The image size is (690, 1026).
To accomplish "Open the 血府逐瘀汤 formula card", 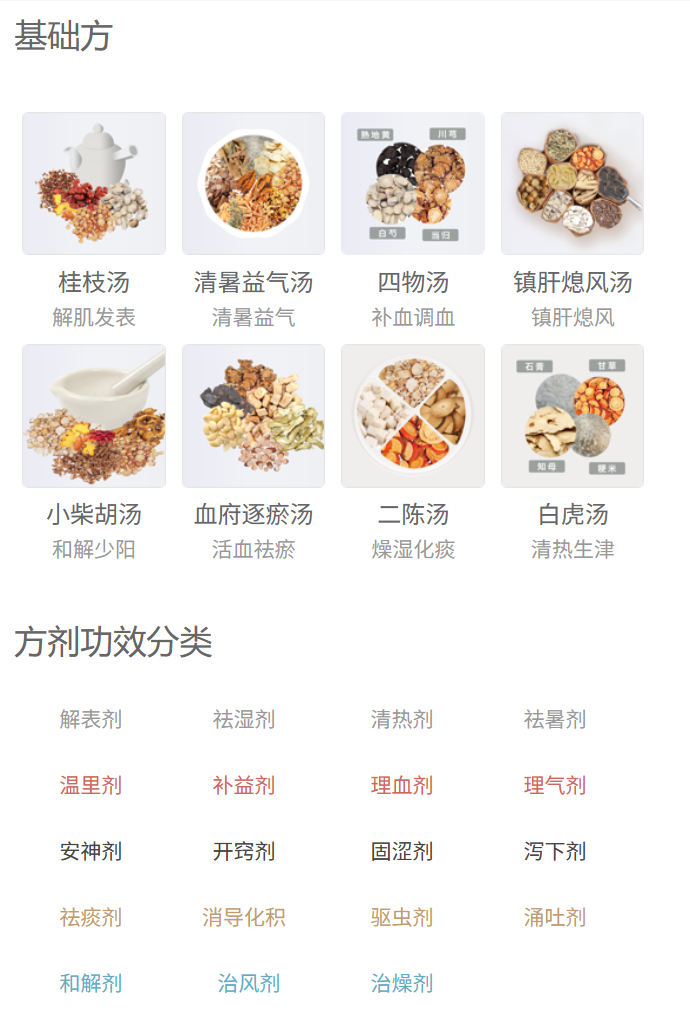I will pyautogui.click(x=253, y=416).
